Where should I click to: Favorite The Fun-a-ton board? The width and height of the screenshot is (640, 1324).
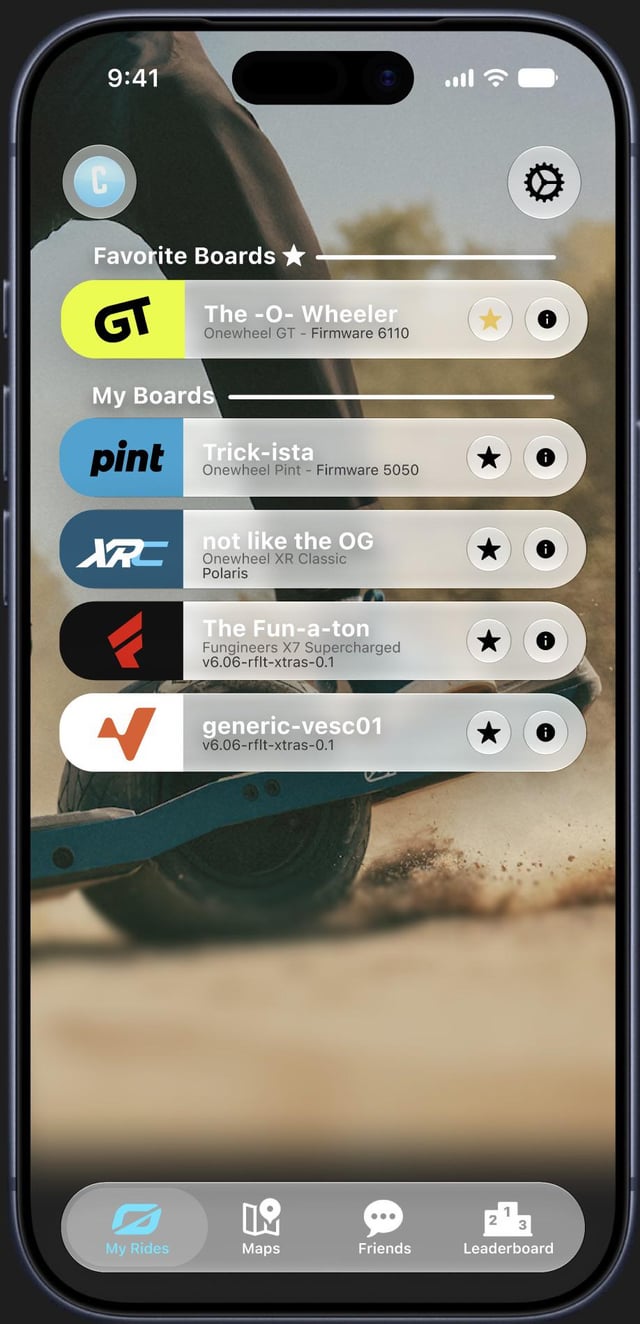pyautogui.click(x=489, y=641)
